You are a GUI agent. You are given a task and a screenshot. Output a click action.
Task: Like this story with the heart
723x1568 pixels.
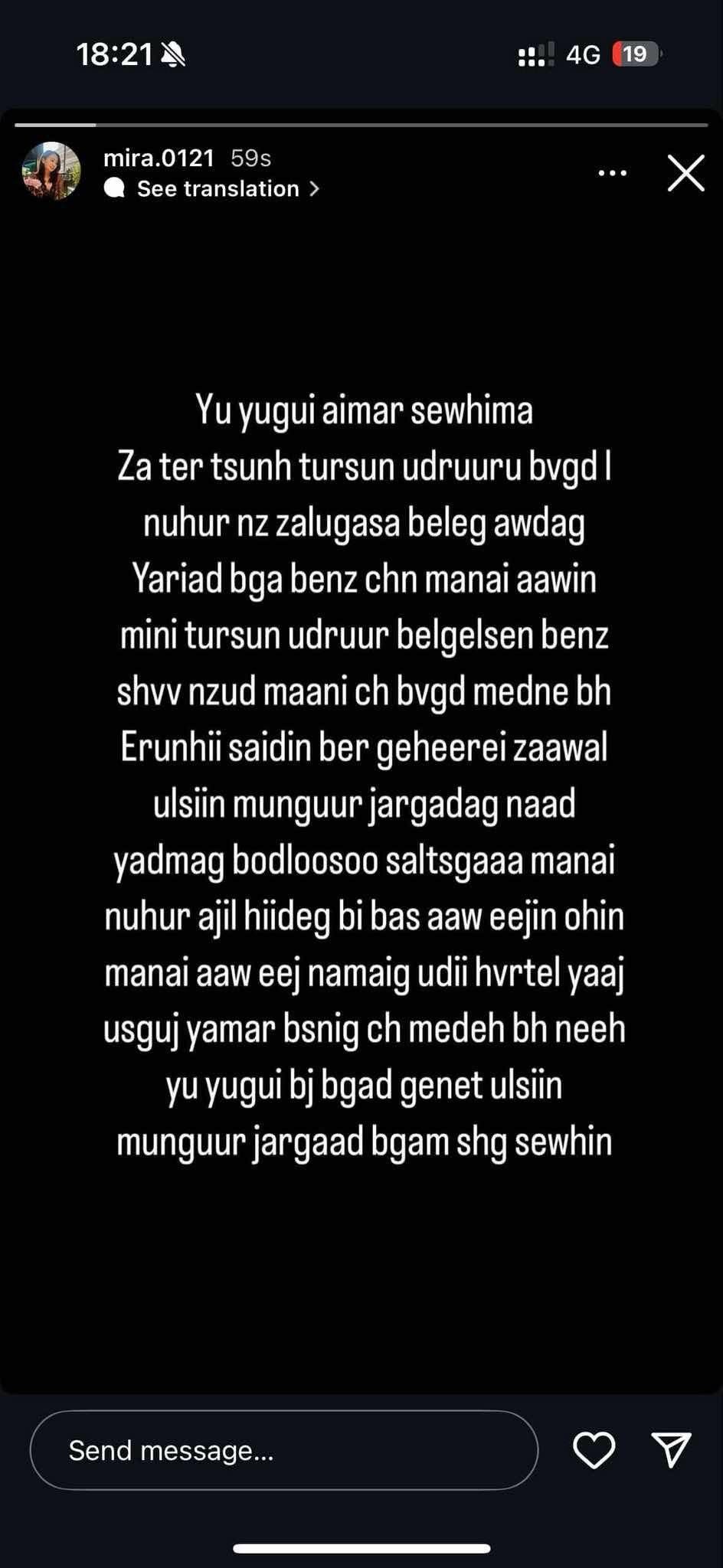tap(594, 1450)
